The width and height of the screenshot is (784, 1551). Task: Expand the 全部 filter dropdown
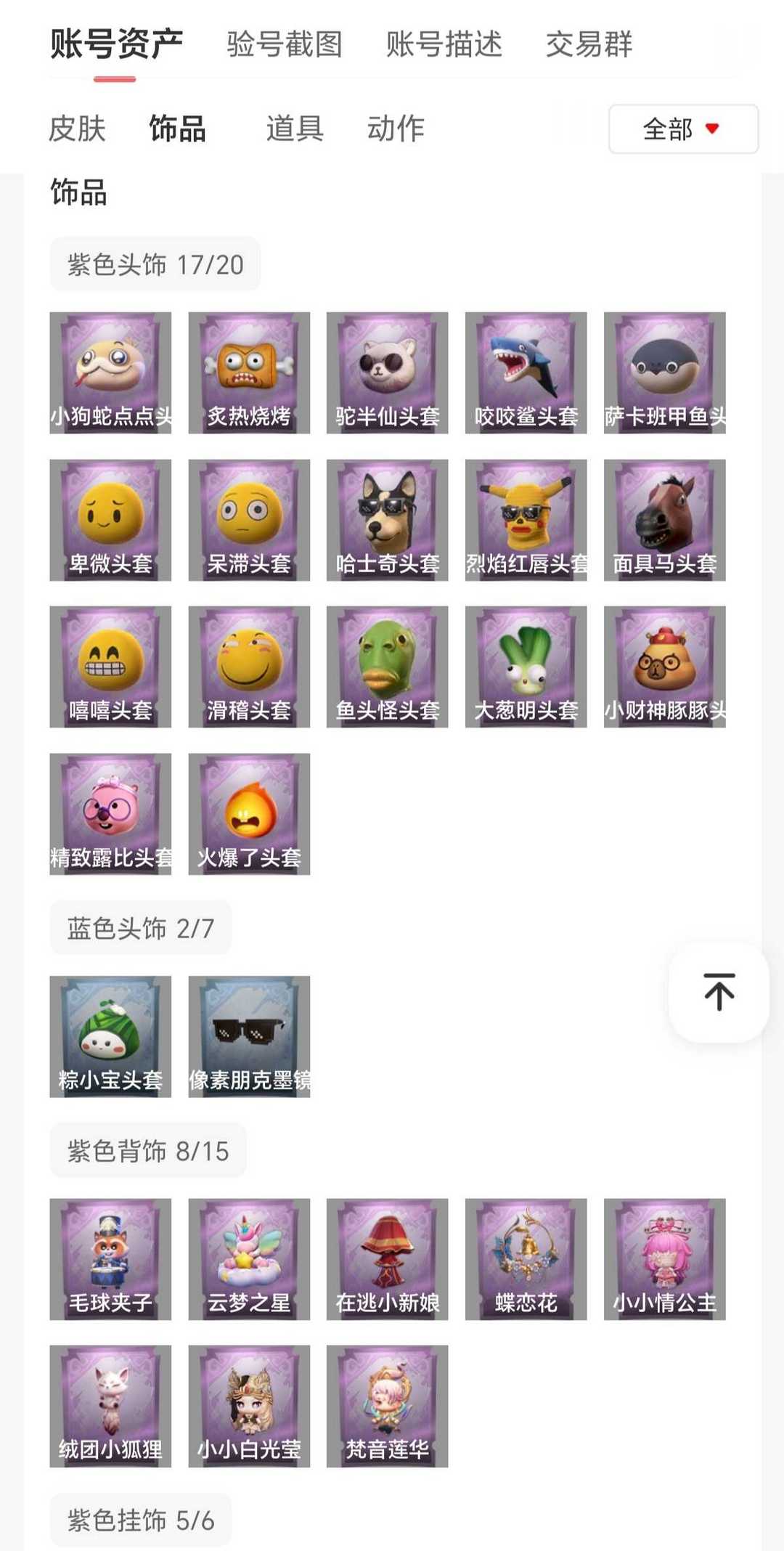click(682, 129)
